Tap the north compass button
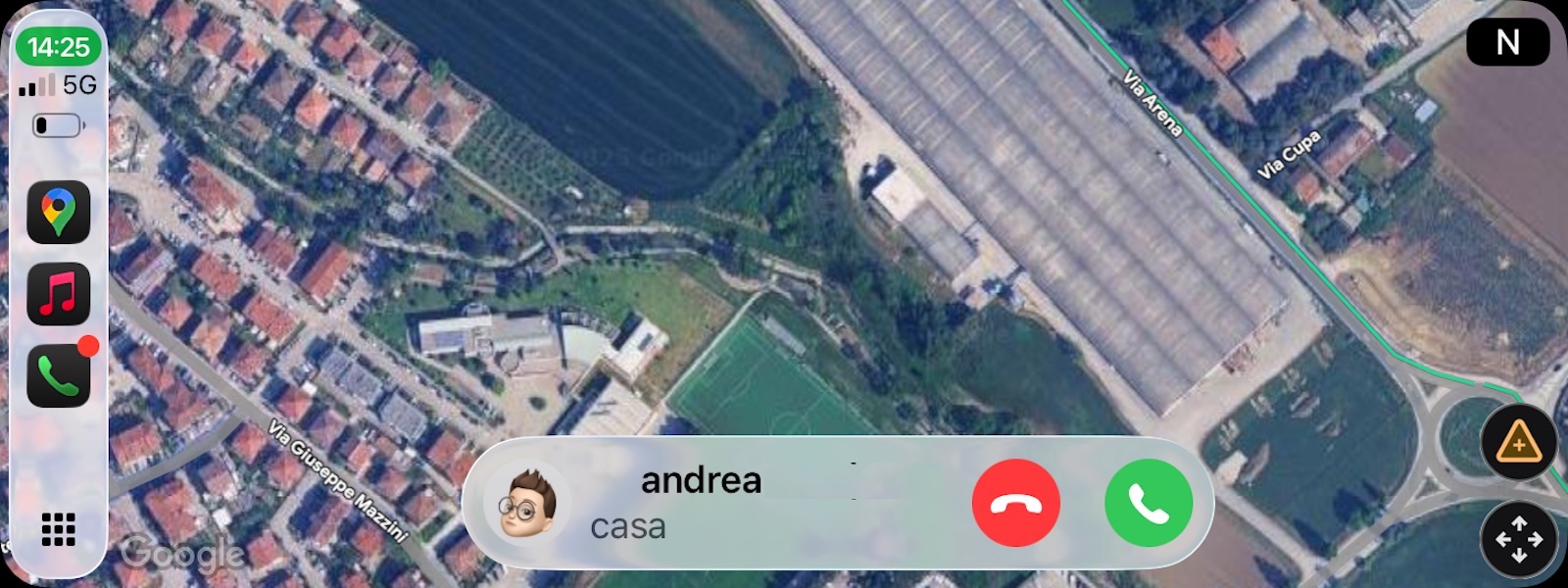The image size is (1568, 588). coord(1507,42)
